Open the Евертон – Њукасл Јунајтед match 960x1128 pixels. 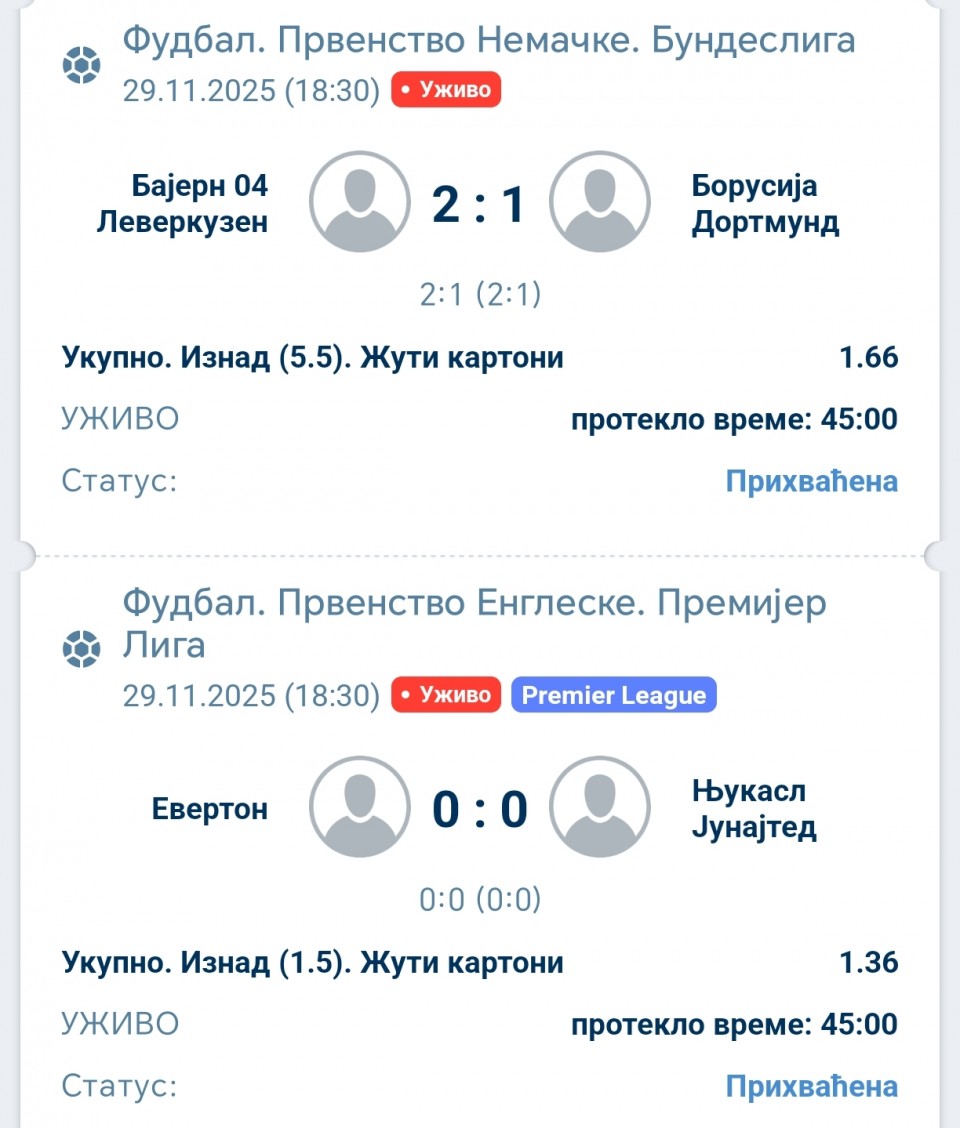pyautogui.click(x=478, y=808)
